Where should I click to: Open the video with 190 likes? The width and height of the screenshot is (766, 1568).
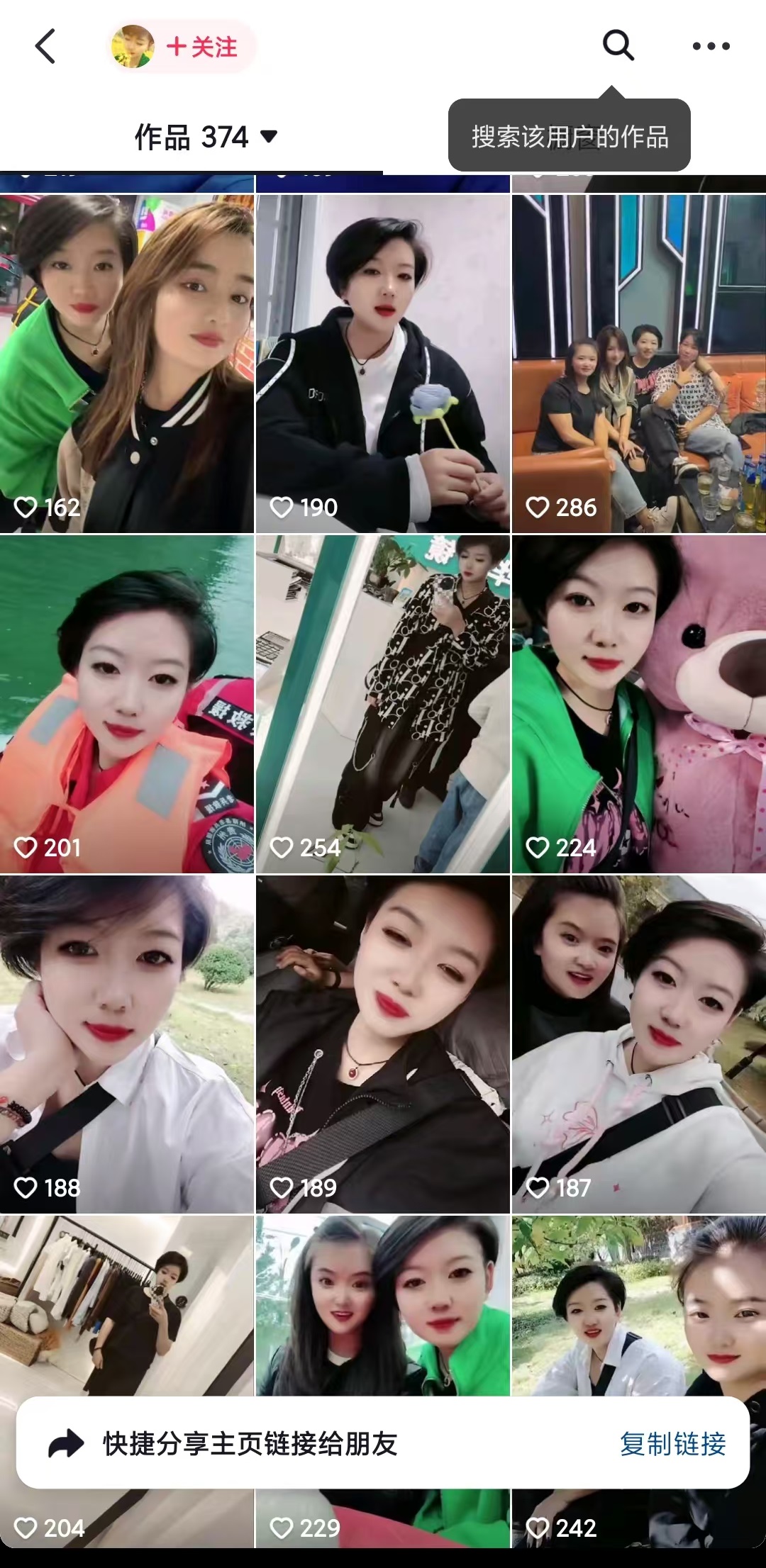(382, 363)
